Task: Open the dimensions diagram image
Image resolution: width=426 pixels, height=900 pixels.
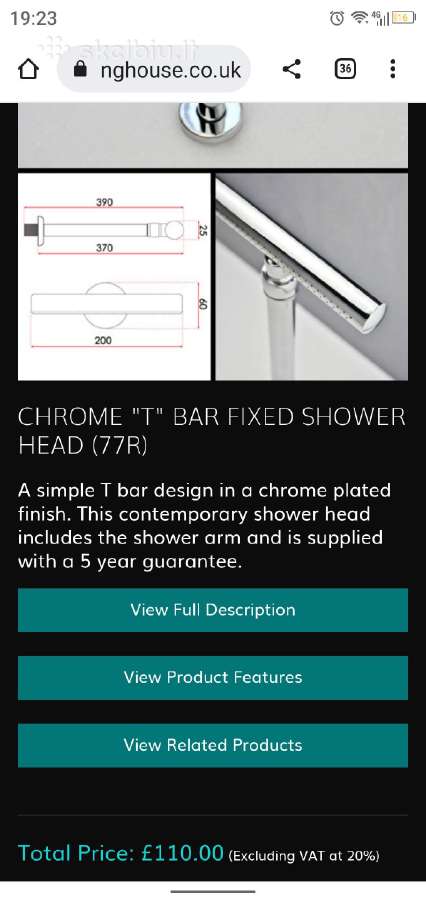Action: (114, 277)
